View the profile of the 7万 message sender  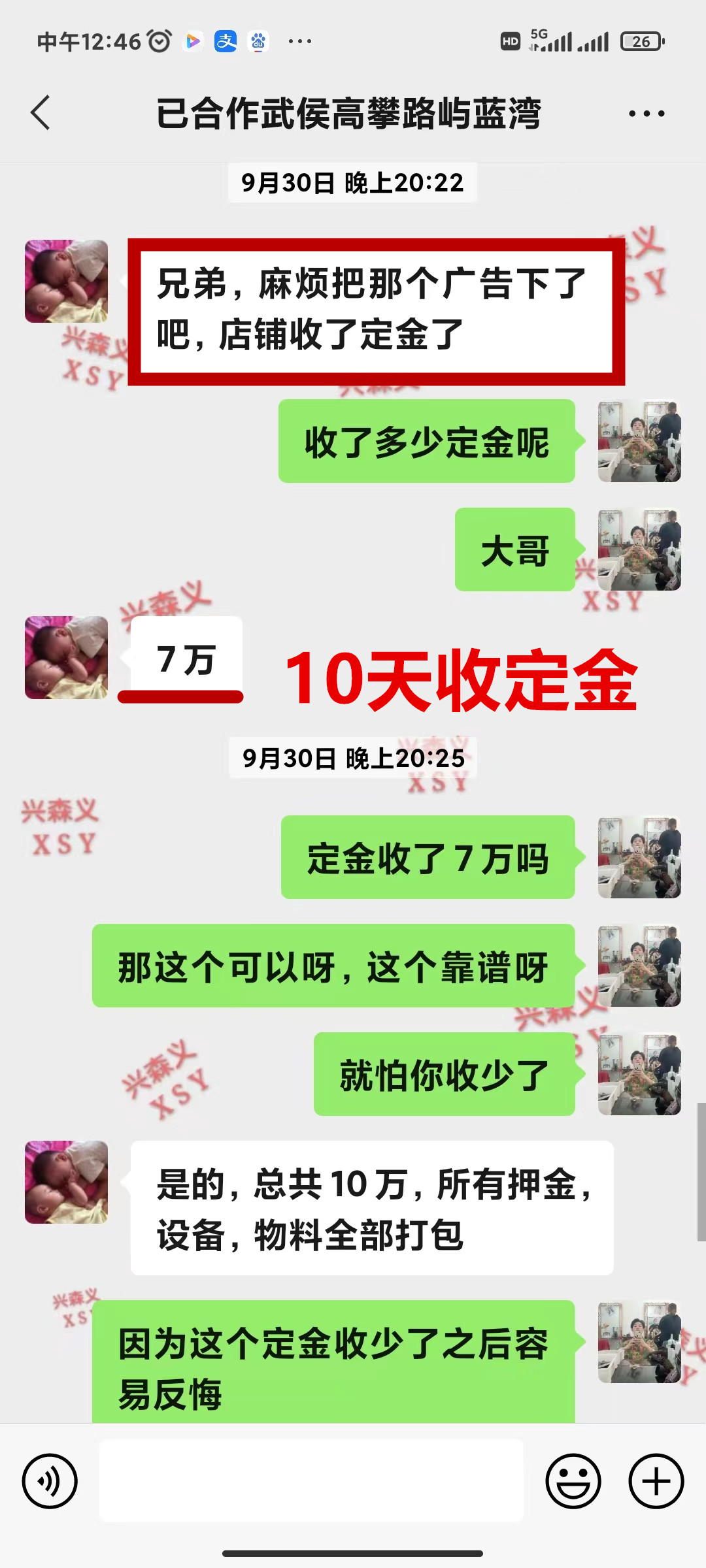pos(66,657)
